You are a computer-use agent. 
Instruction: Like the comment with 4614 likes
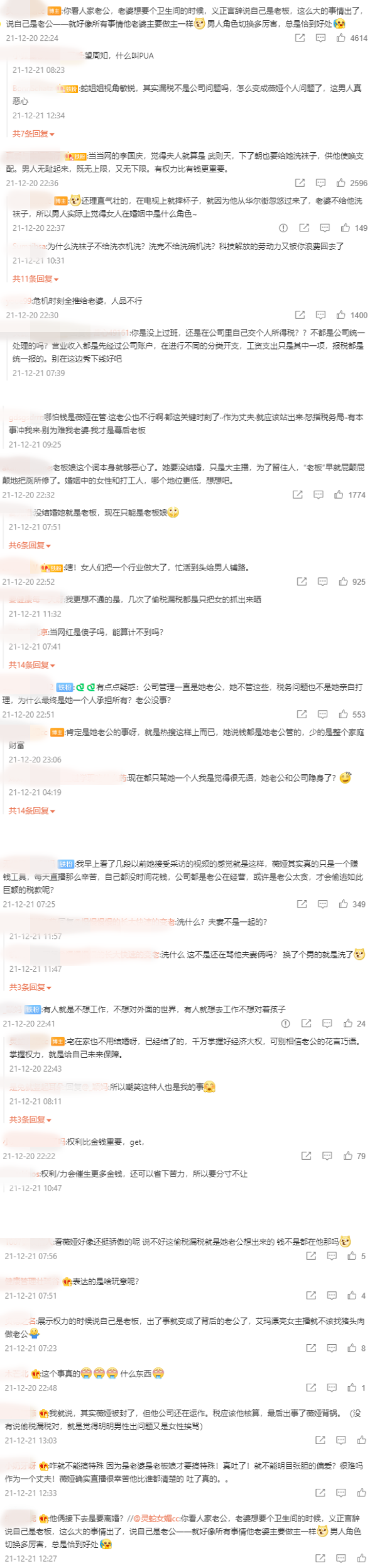tap(341, 38)
